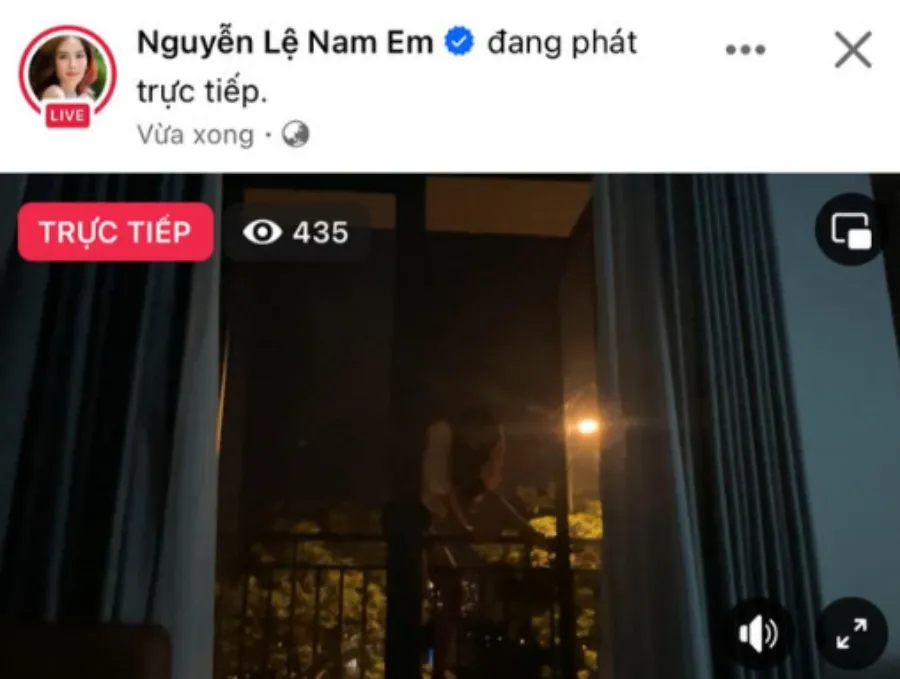Open Nguyễn Lệ Nam Em's live profile picture

(x=67, y=74)
